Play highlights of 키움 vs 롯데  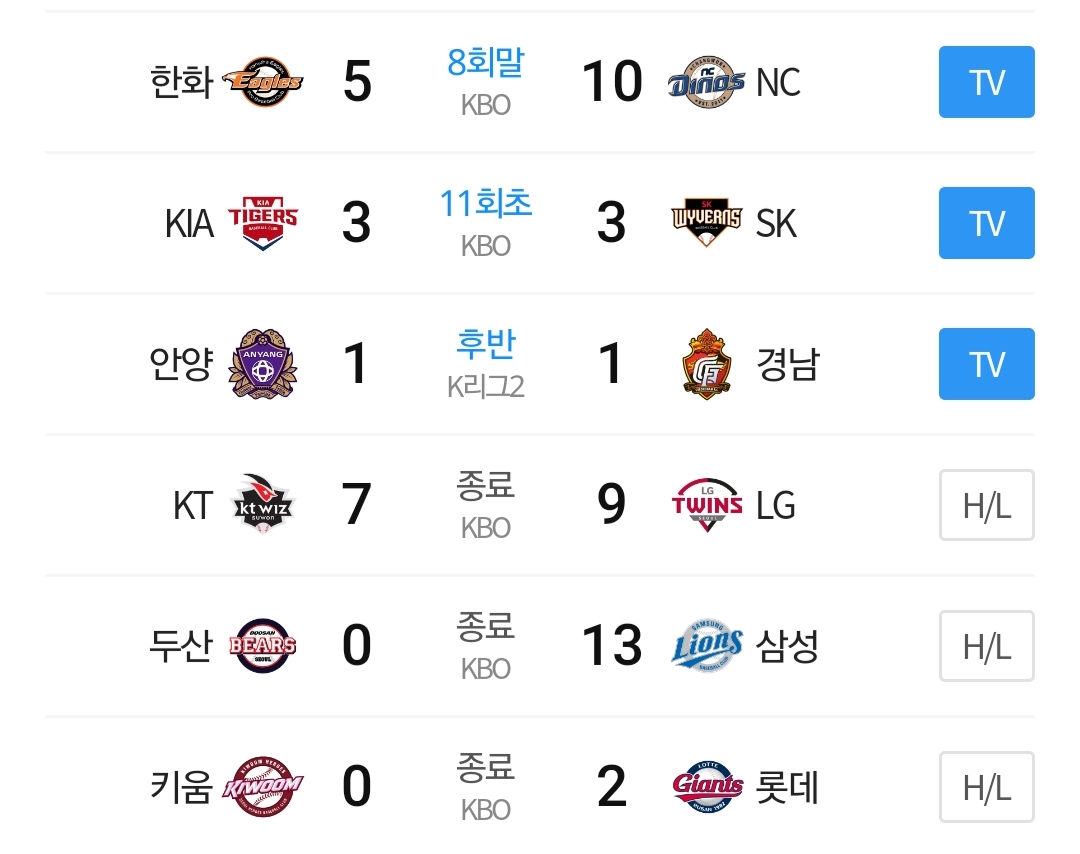tap(986, 788)
